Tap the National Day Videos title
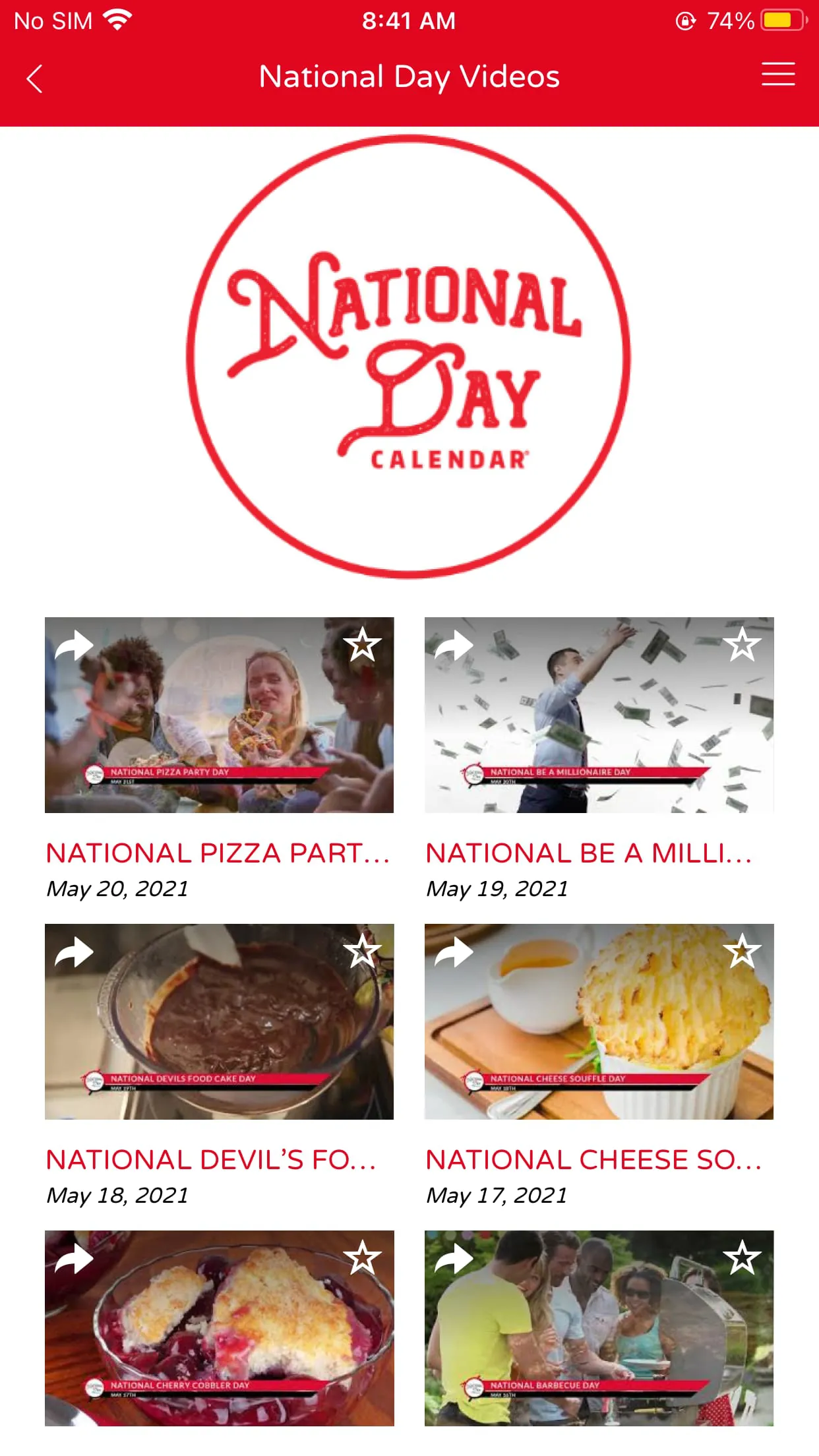The image size is (819, 1456). [x=408, y=76]
